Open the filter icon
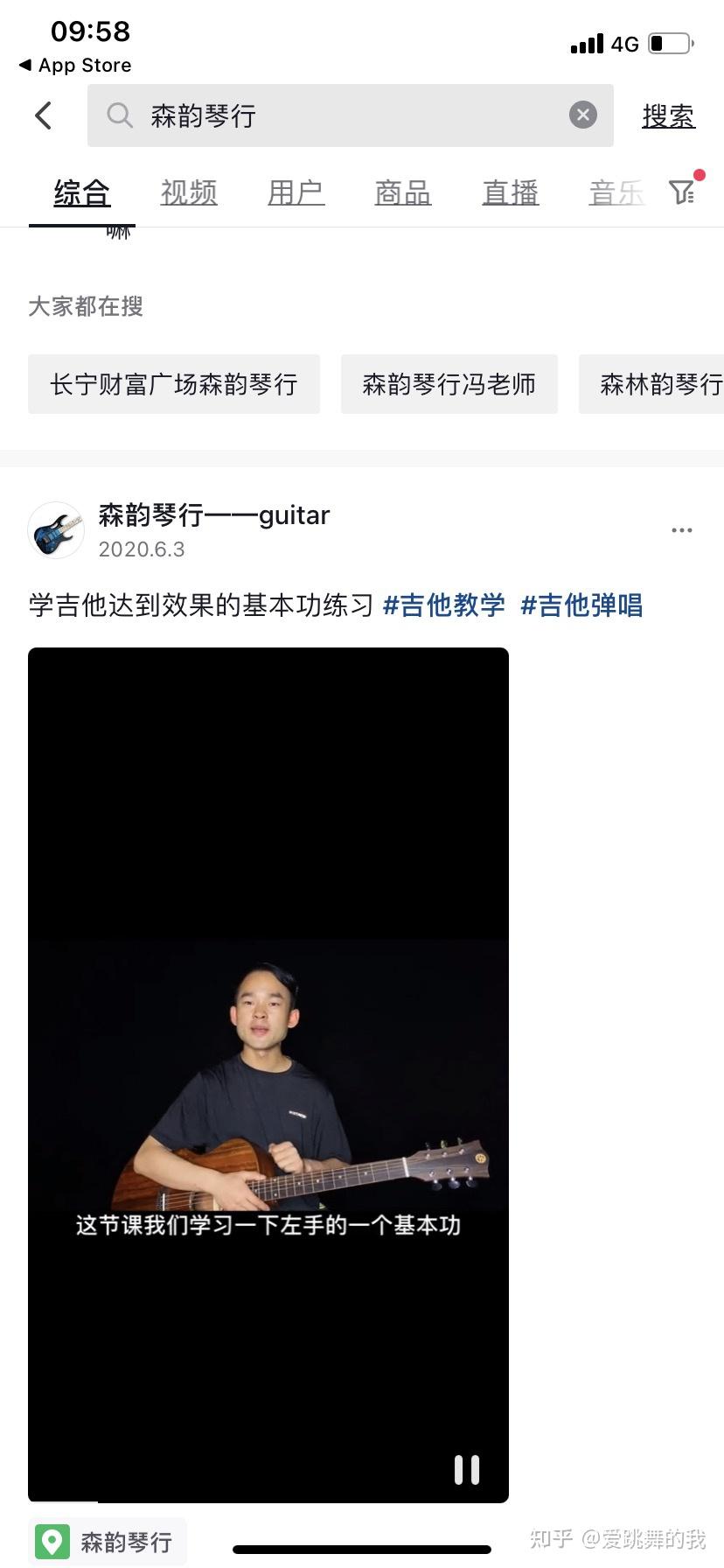Image resolution: width=724 pixels, height=1568 pixels. point(683,192)
